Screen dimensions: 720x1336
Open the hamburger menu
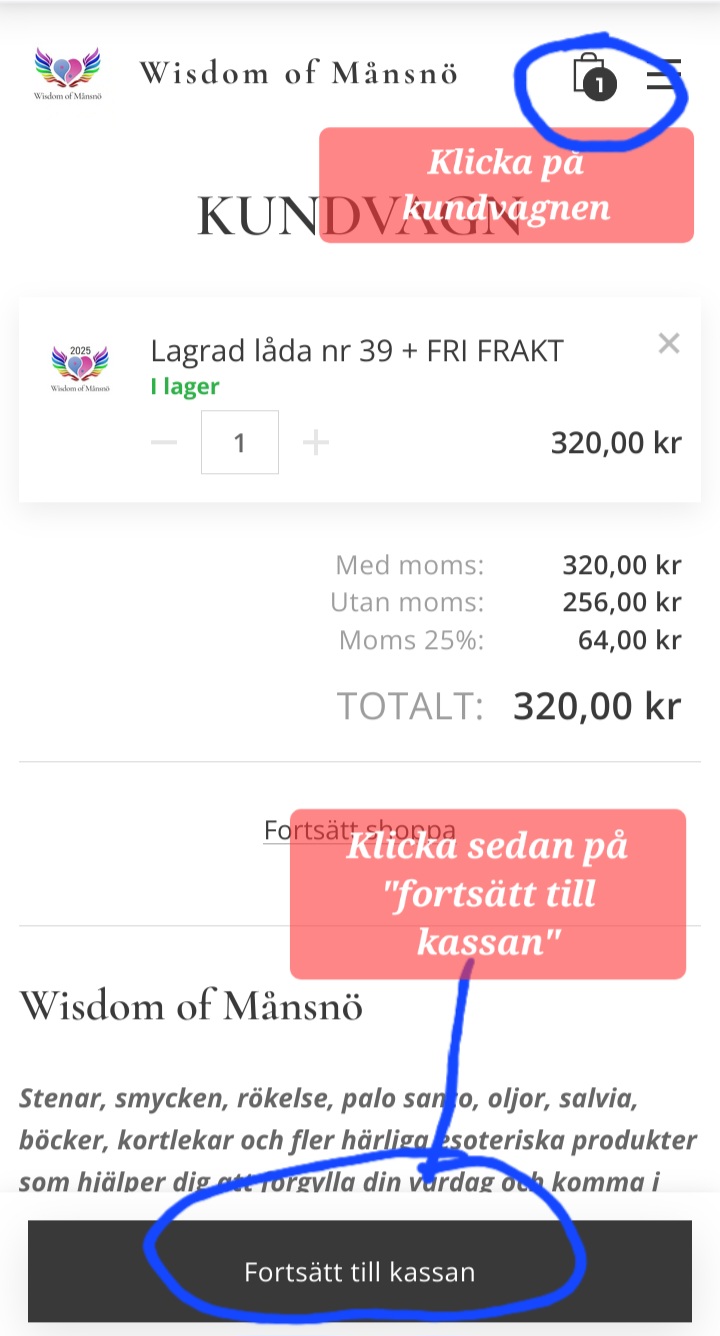pyautogui.click(x=663, y=75)
